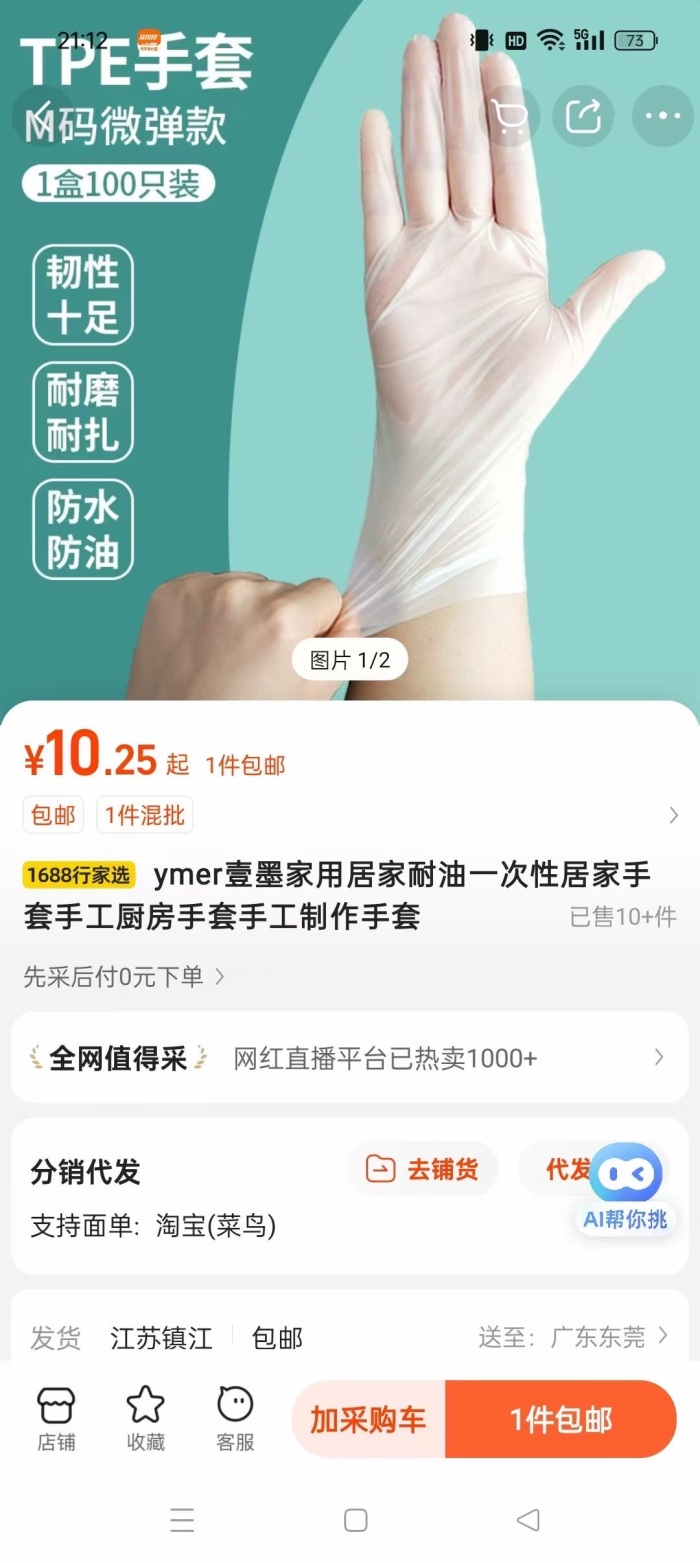The image size is (700, 1563).
Task: Tap 加采购车 to add to cart
Action: coord(368,1419)
